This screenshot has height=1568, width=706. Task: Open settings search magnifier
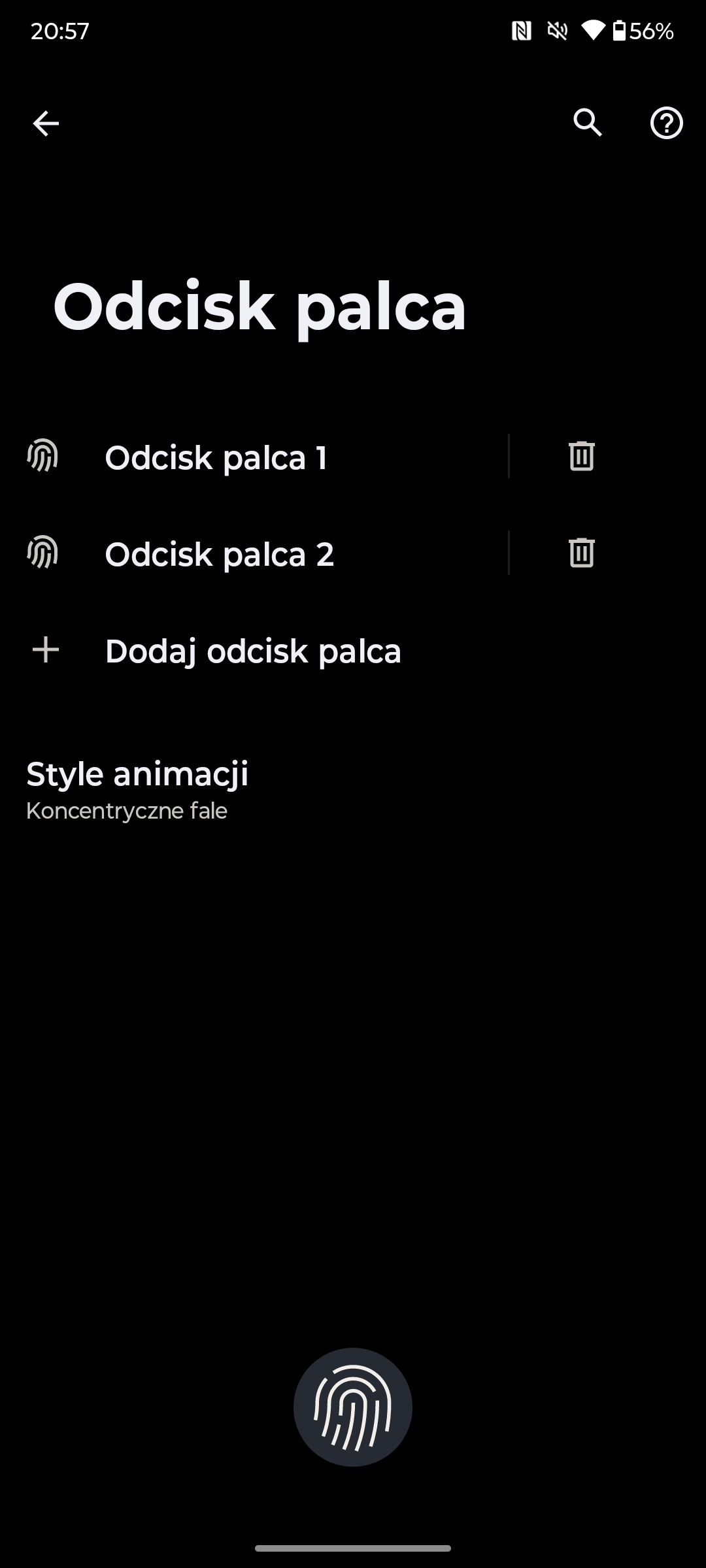click(588, 123)
